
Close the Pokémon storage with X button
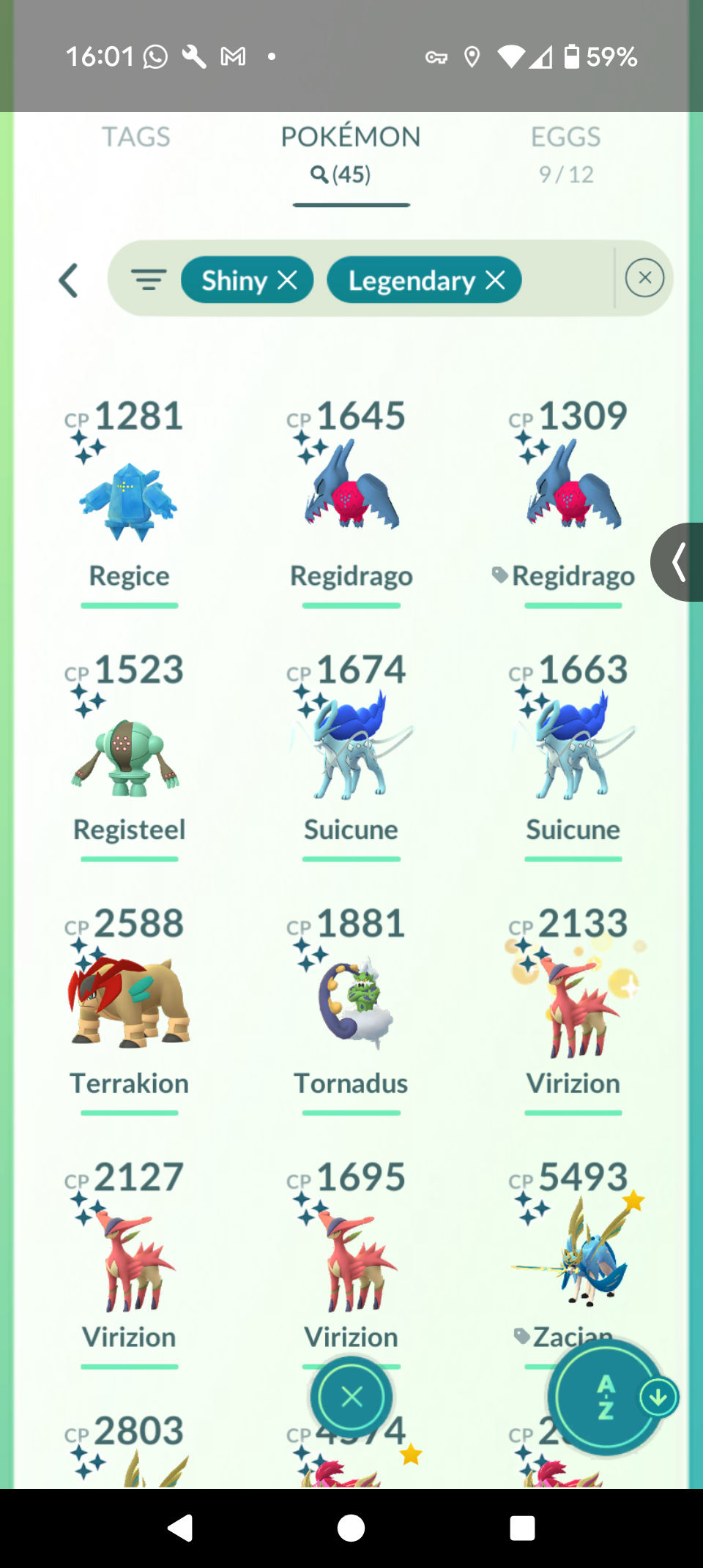click(351, 1397)
